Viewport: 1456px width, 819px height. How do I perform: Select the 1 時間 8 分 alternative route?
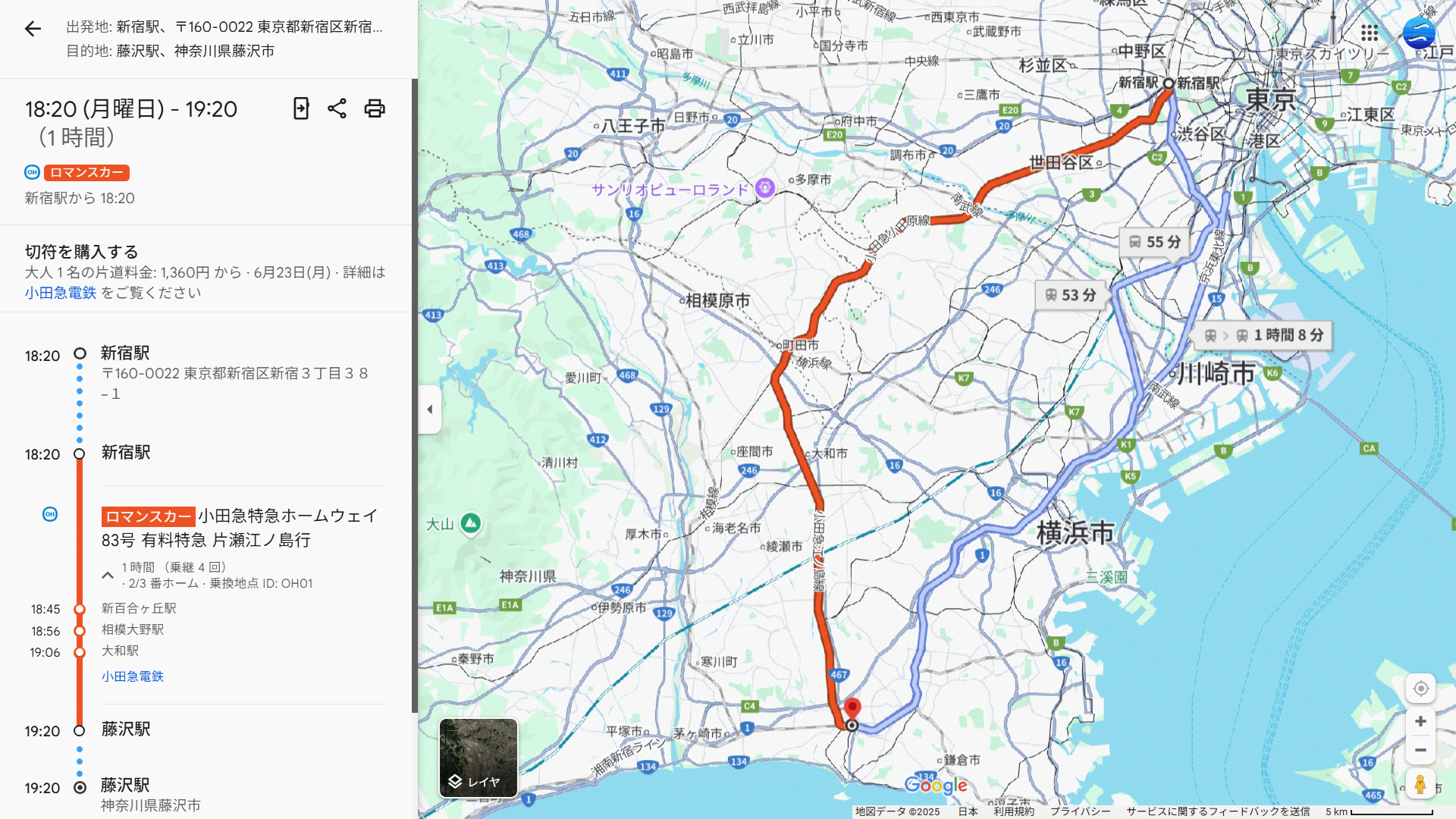coord(1265,335)
